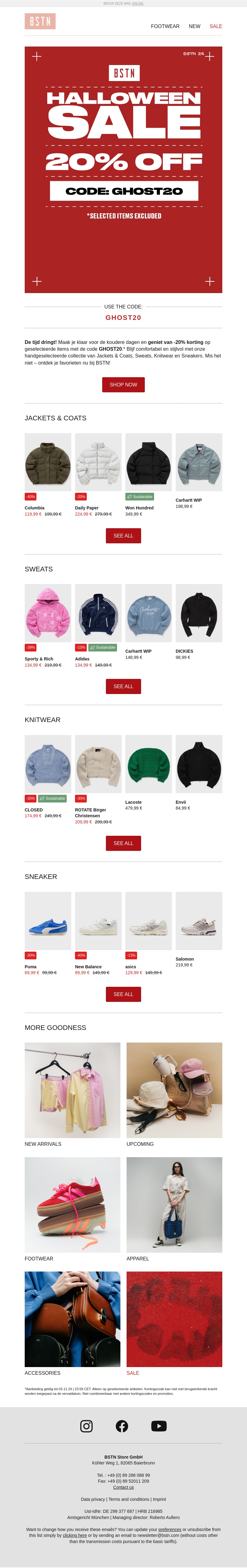See all Sweats items
Screen dimensions: 247x1568
click(x=123, y=686)
